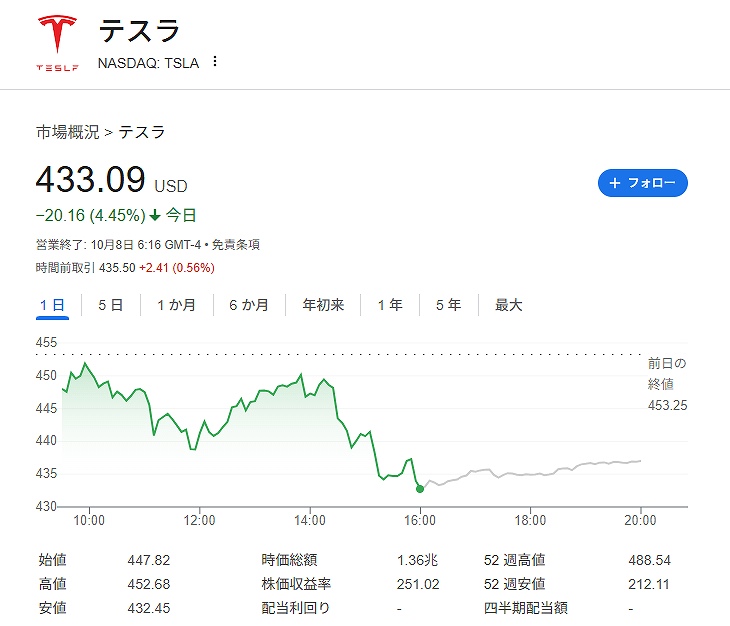Viewport: 730px width, 626px height.
Task: Switch to the 5日 chart range
Action: point(110,305)
